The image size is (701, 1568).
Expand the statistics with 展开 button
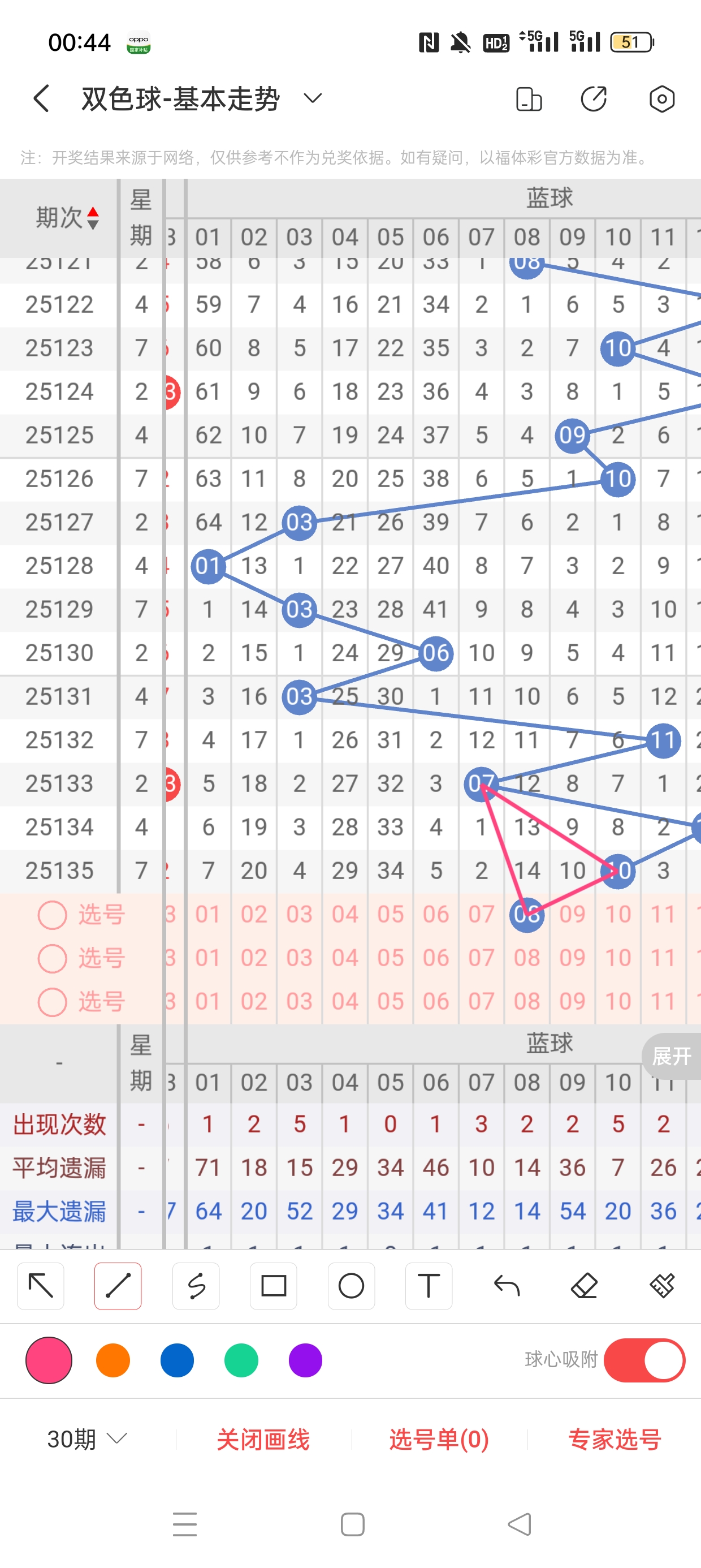(x=671, y=1056)
